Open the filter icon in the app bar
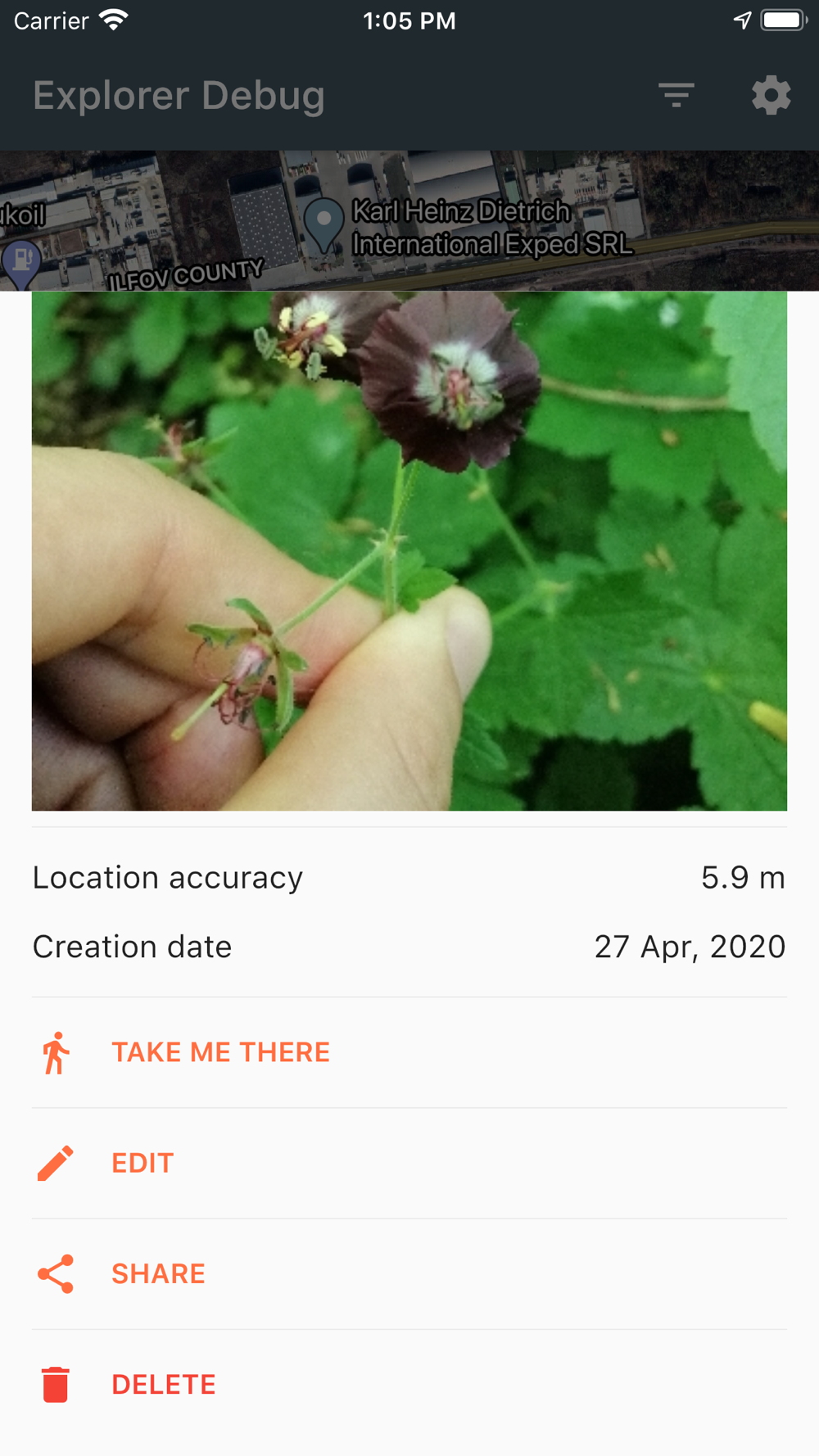Viewport: 819px width, 1456px height. (x=676, y=95)
